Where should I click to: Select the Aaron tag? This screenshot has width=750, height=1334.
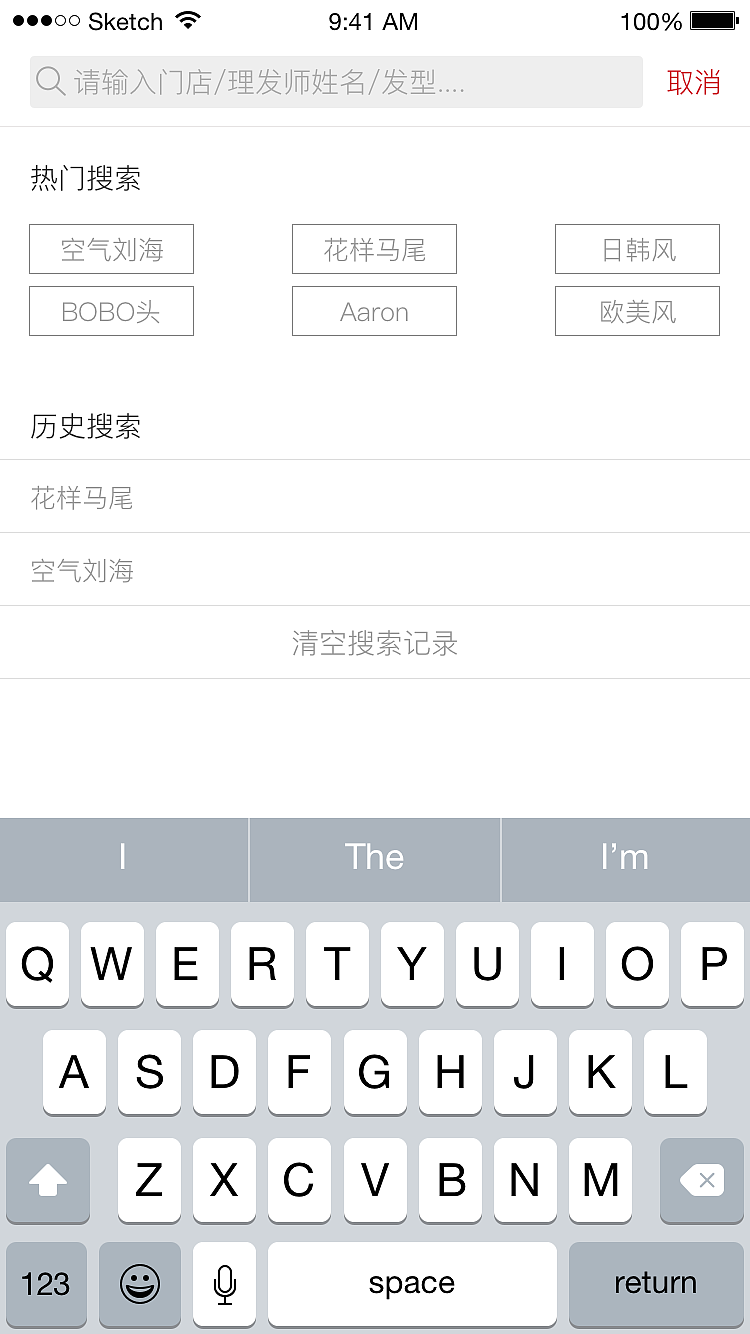pyautogui.click(x=374, y=311)
